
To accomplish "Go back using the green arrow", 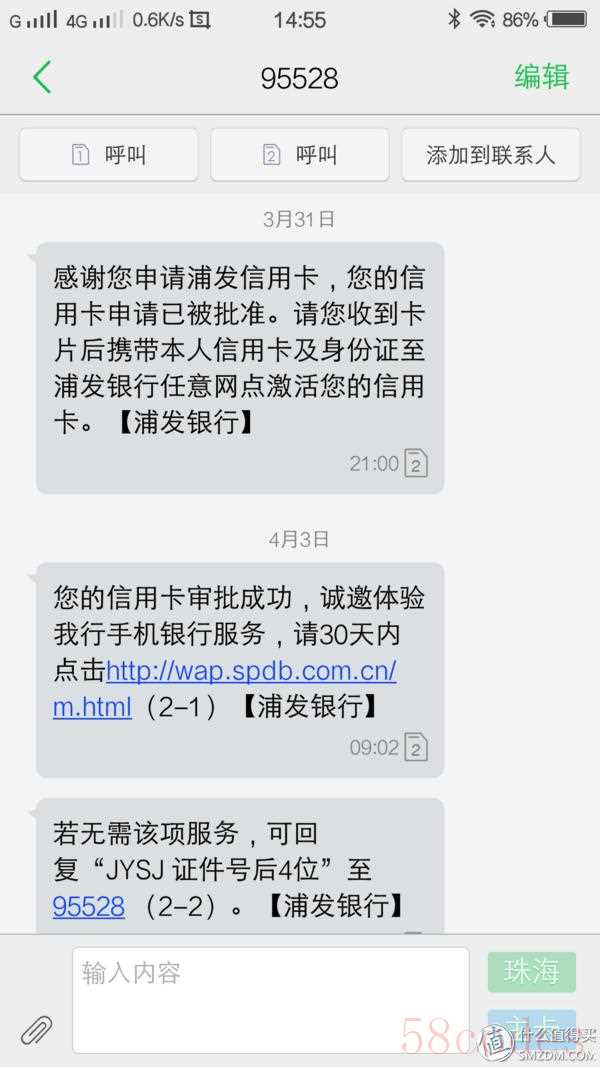I will pyautogui.click(x=42, y=77).
